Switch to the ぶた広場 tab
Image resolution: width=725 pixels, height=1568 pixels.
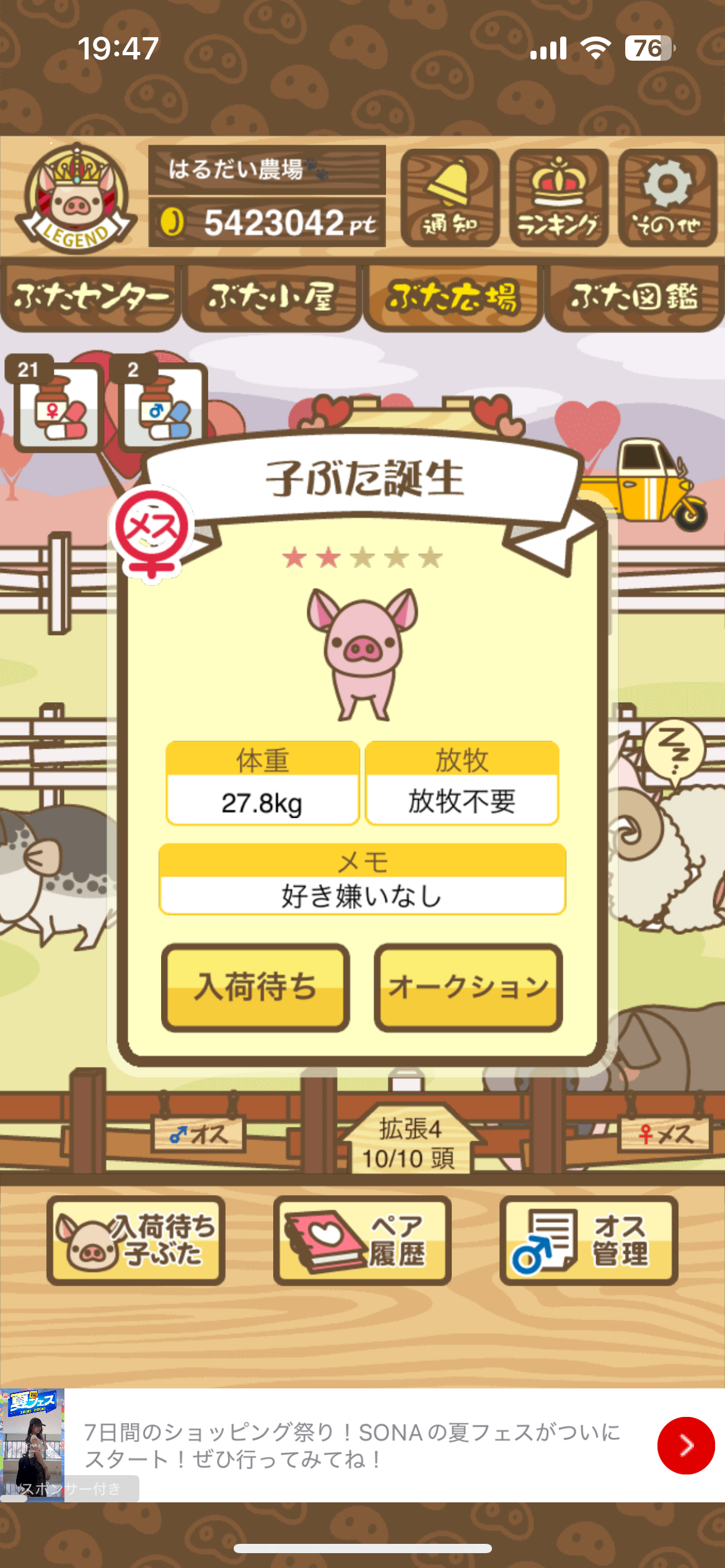click(452, 298)
